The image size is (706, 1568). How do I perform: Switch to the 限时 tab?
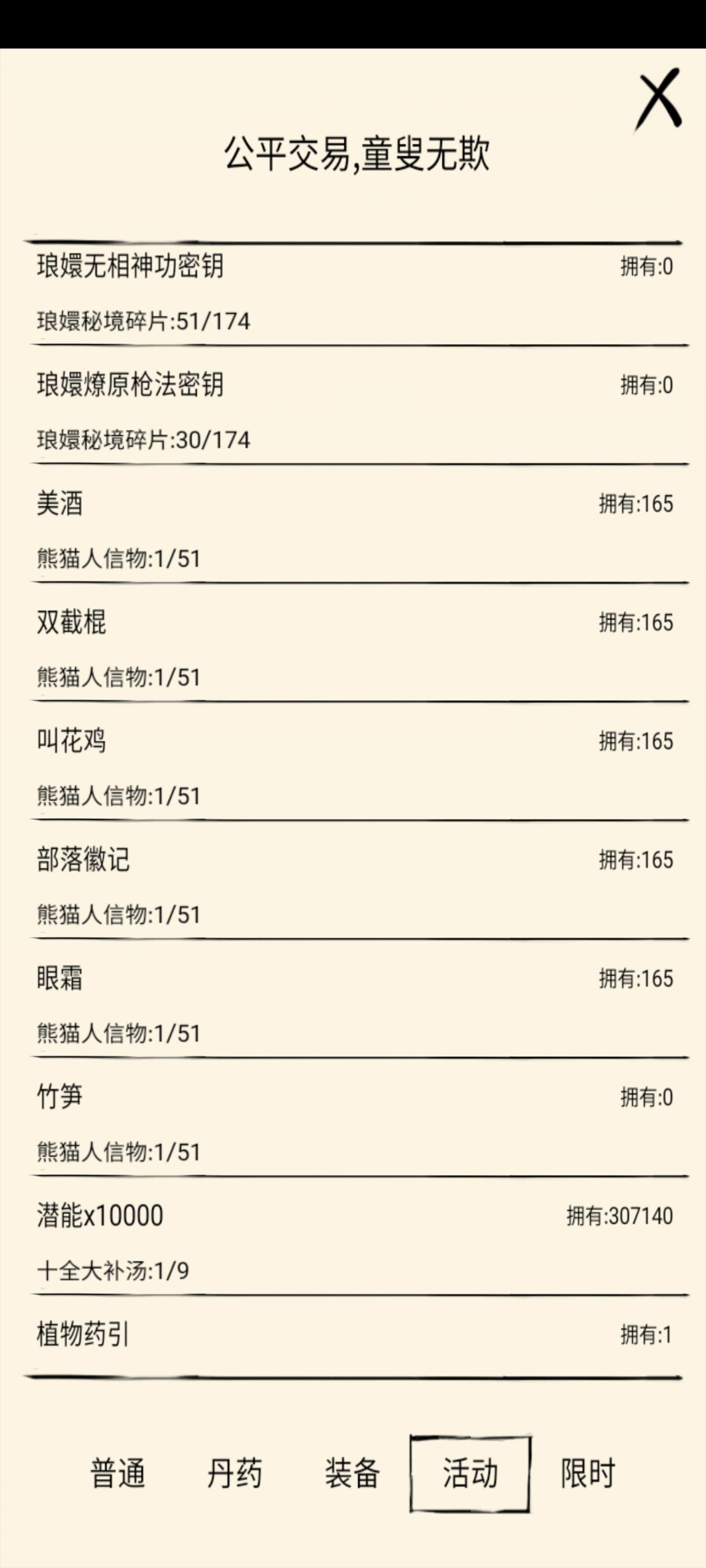[588, 1473]
